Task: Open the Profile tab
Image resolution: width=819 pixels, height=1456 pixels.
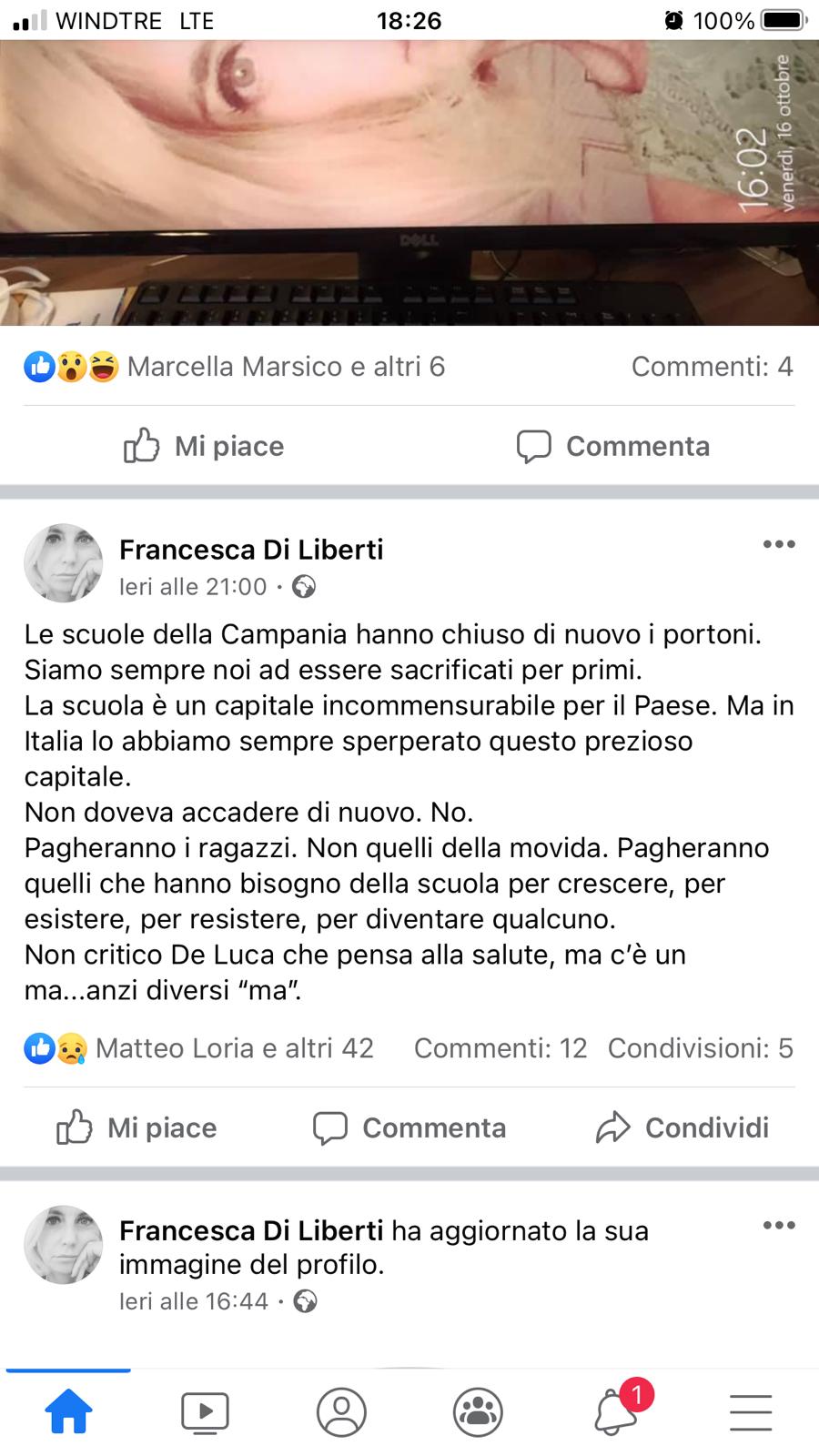Action: 341,1412
